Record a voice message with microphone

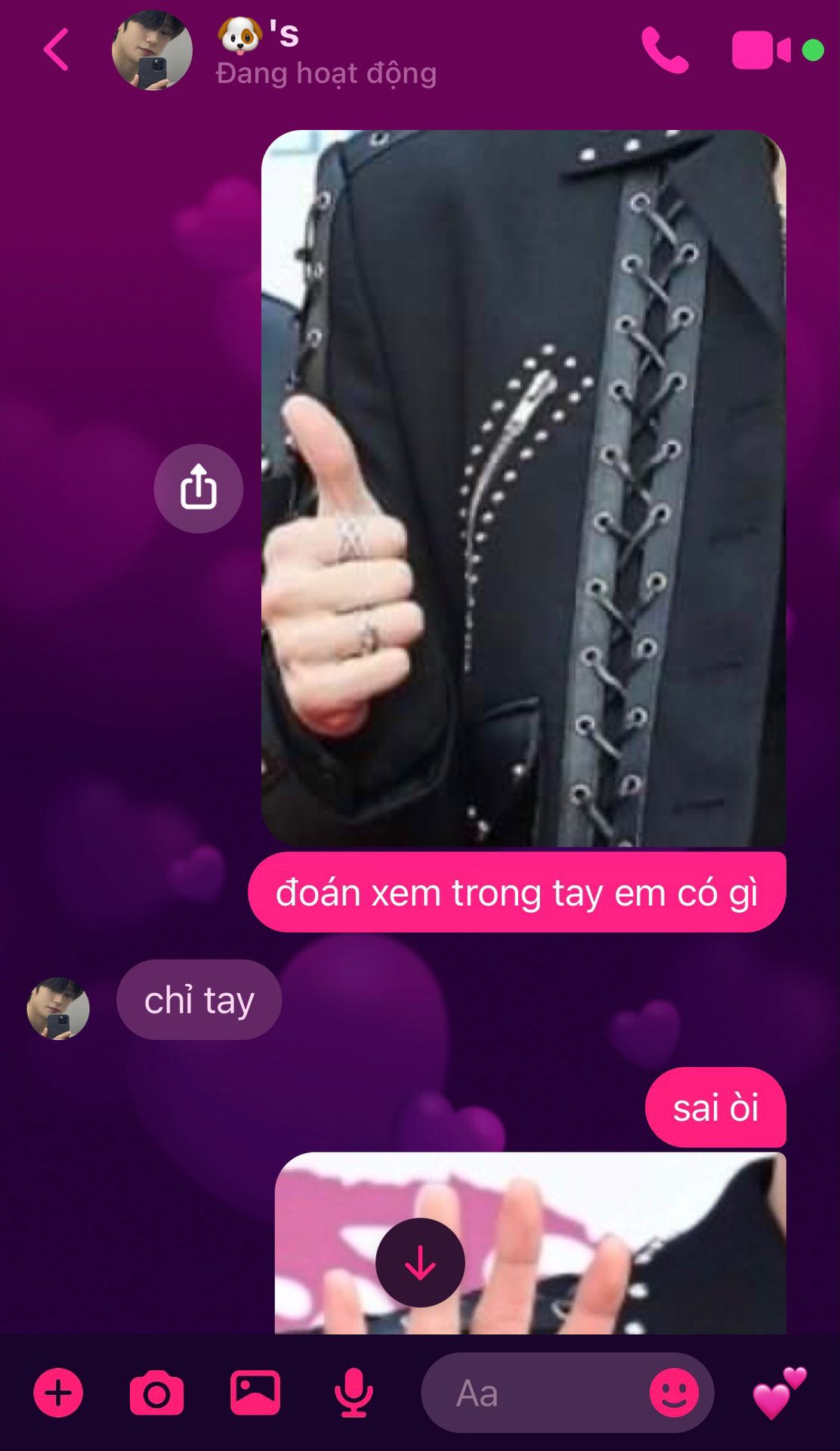pos(353,1392)
